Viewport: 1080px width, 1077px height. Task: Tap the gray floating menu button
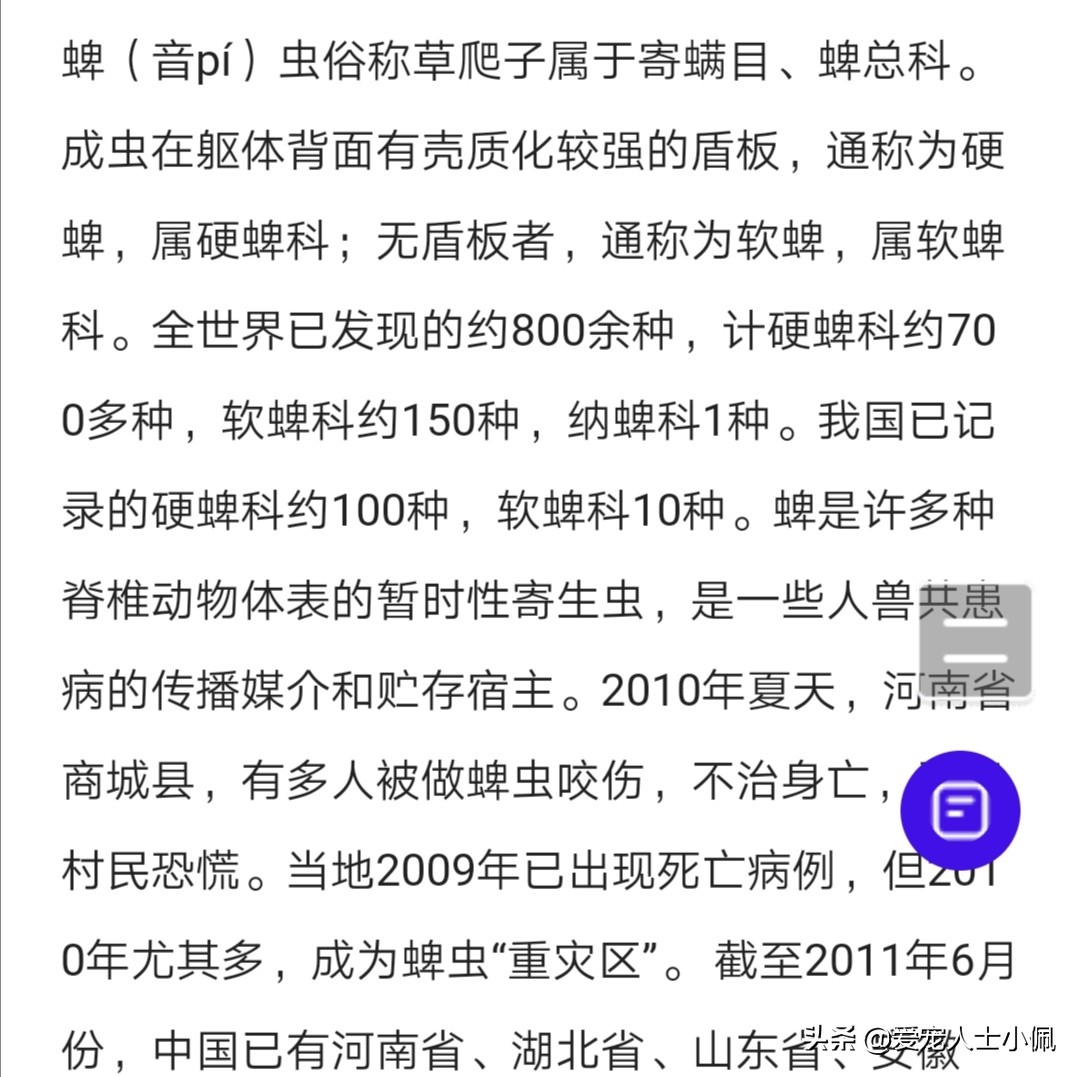[974, 640]
